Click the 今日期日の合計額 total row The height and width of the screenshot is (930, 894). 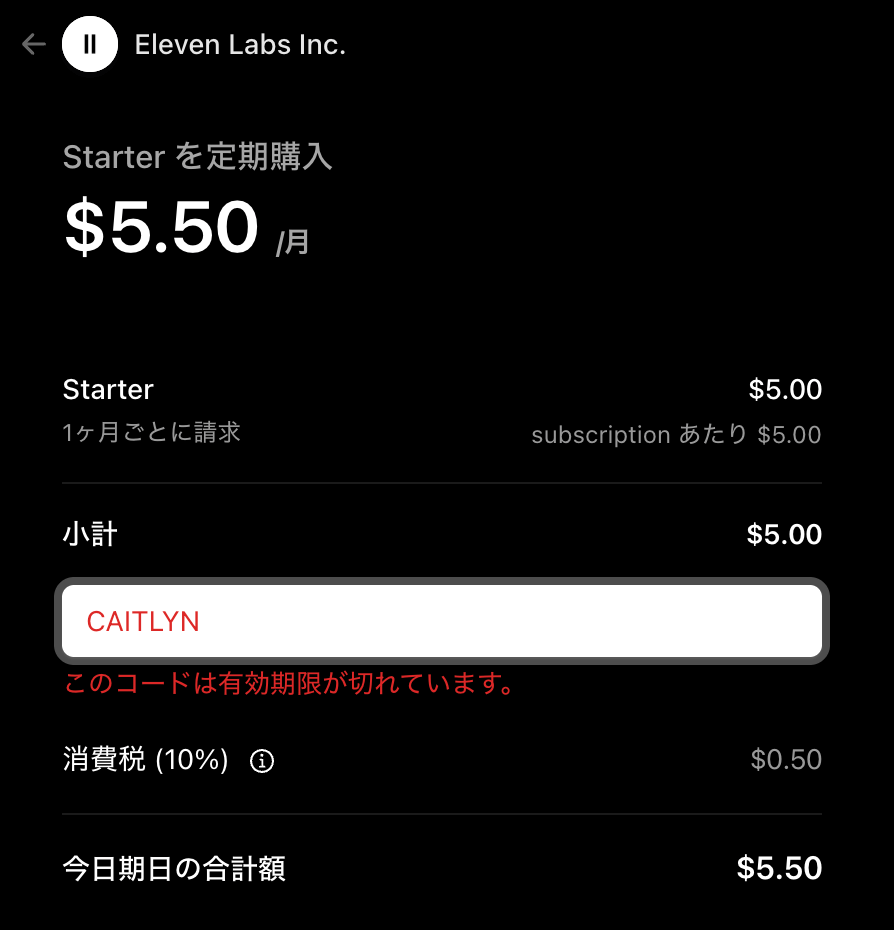174,868
